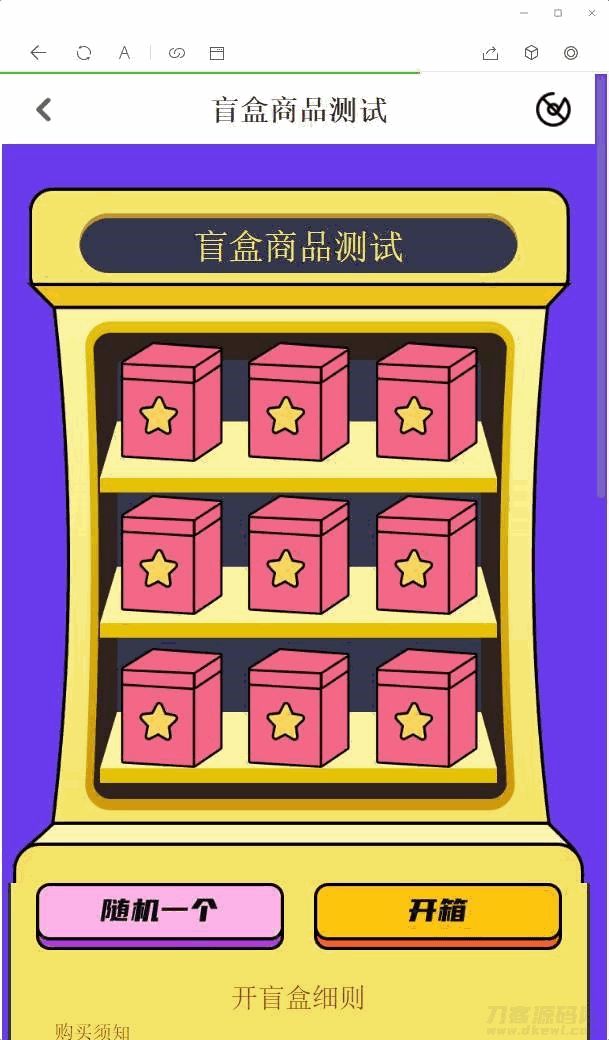Tap the browser share icon
This screenshot has width=609, height=1040.
[x=490, y=53]
